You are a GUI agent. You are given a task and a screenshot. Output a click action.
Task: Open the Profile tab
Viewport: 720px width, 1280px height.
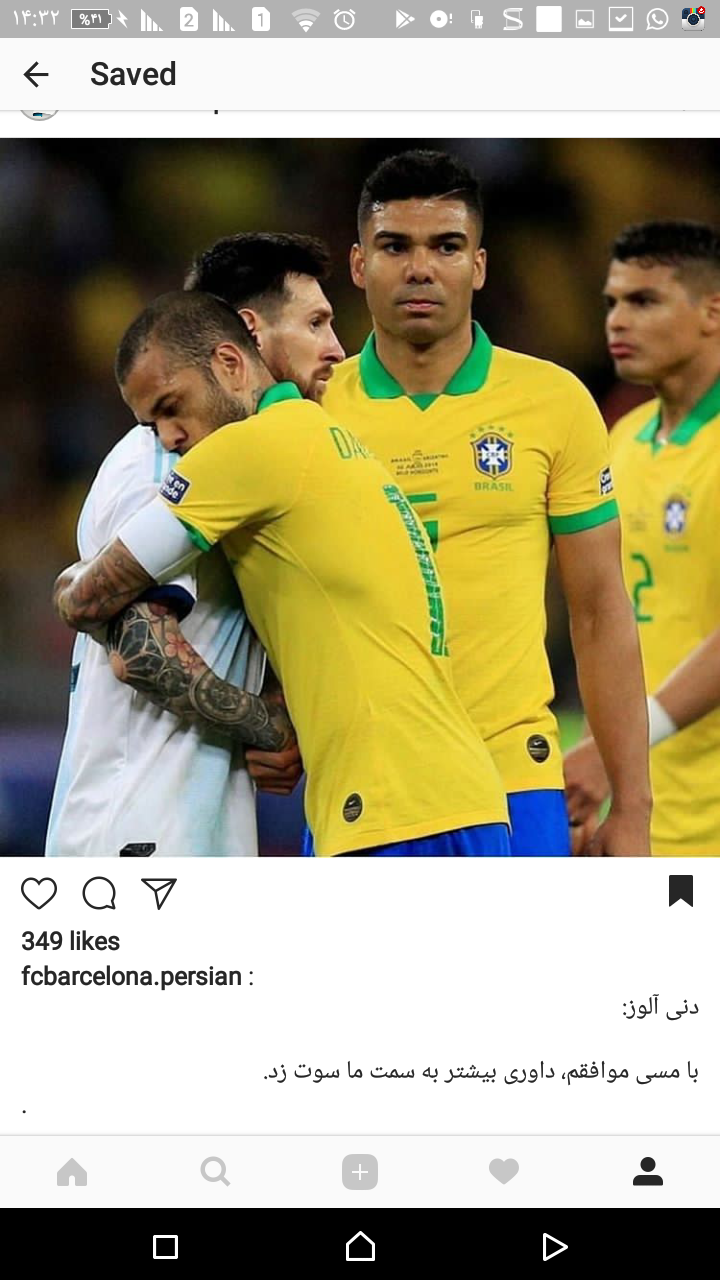(x=648, y=1171)
